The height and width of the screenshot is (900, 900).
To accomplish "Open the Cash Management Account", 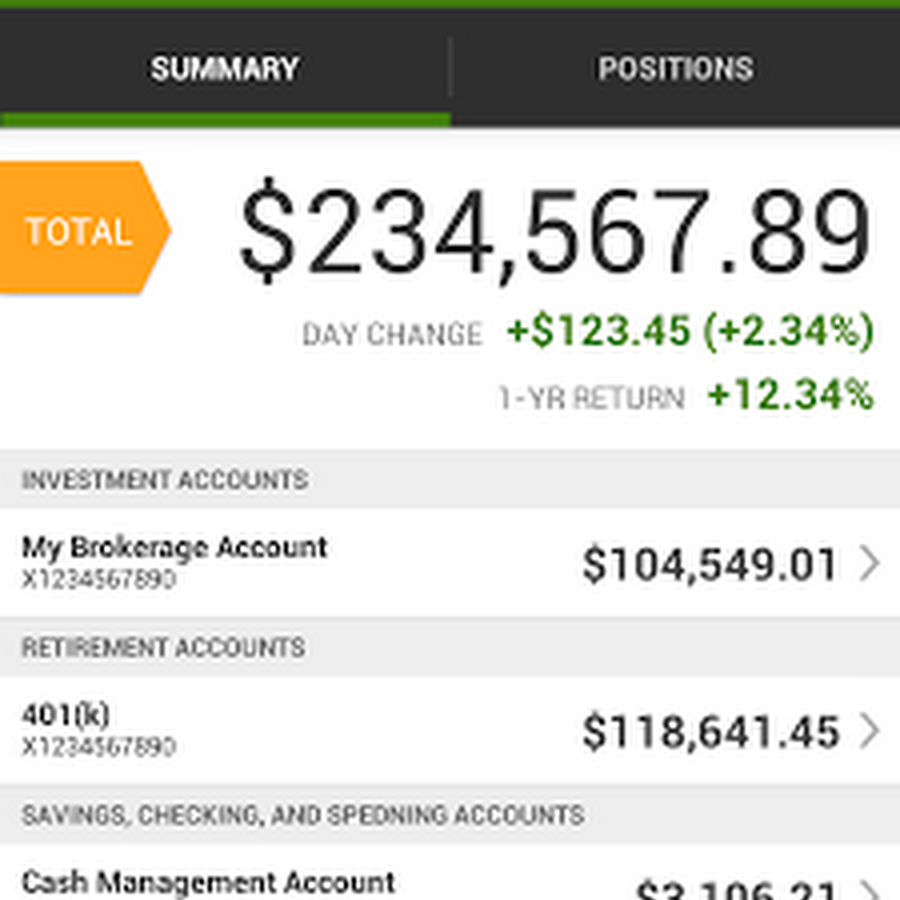I will click(450, 880).
